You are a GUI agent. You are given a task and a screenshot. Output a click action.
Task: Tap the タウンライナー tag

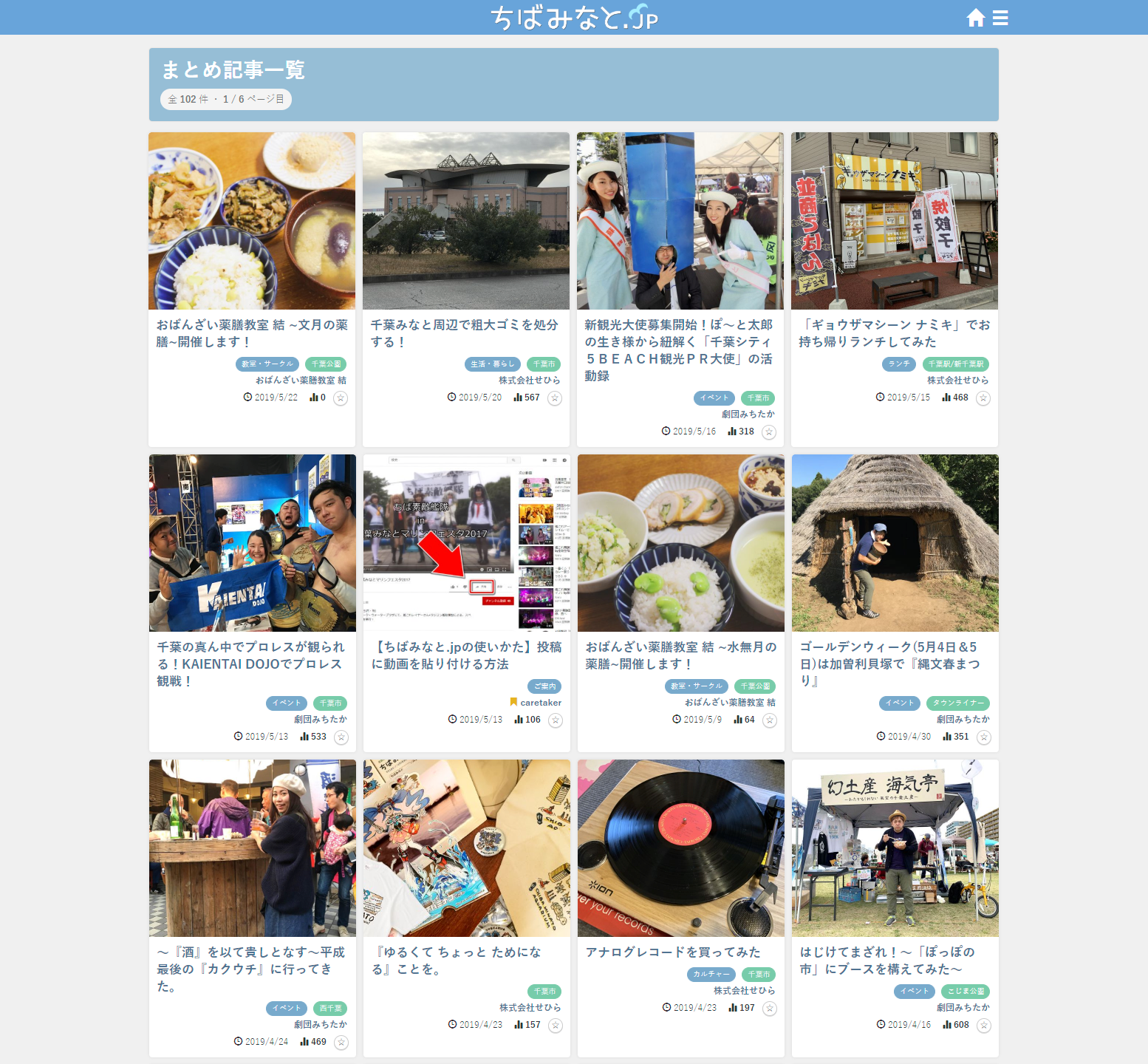click(958, 703)
